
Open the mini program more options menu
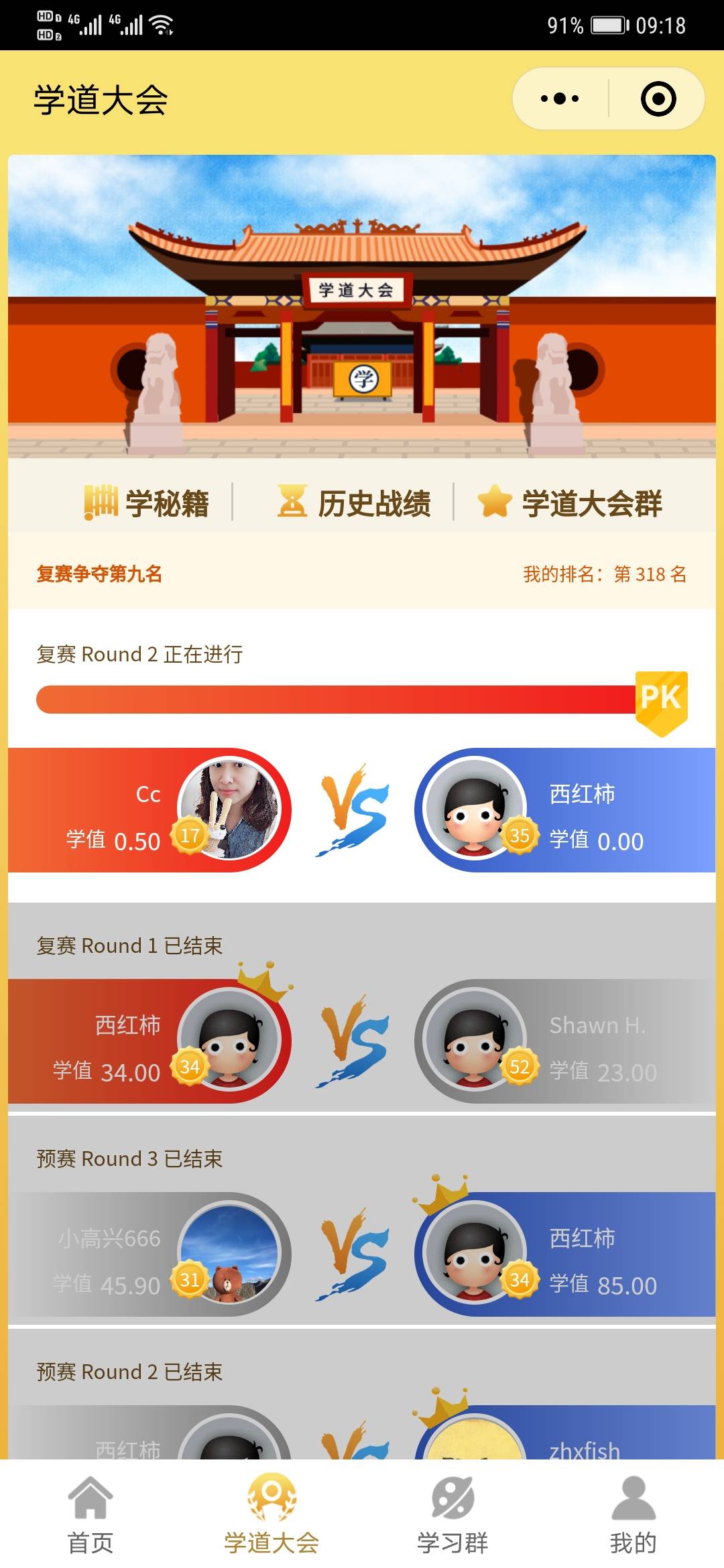point(560,99)
